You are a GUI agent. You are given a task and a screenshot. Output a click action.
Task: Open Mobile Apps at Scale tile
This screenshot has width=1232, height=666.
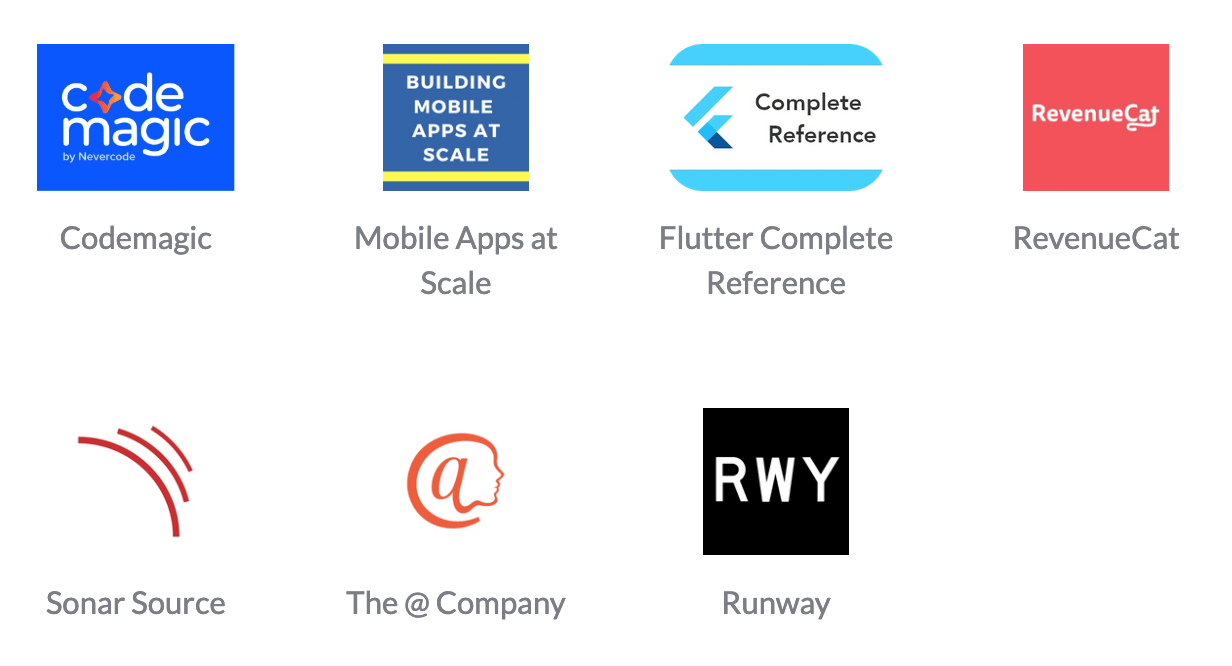pyautogui.click(x=456, y=118)
